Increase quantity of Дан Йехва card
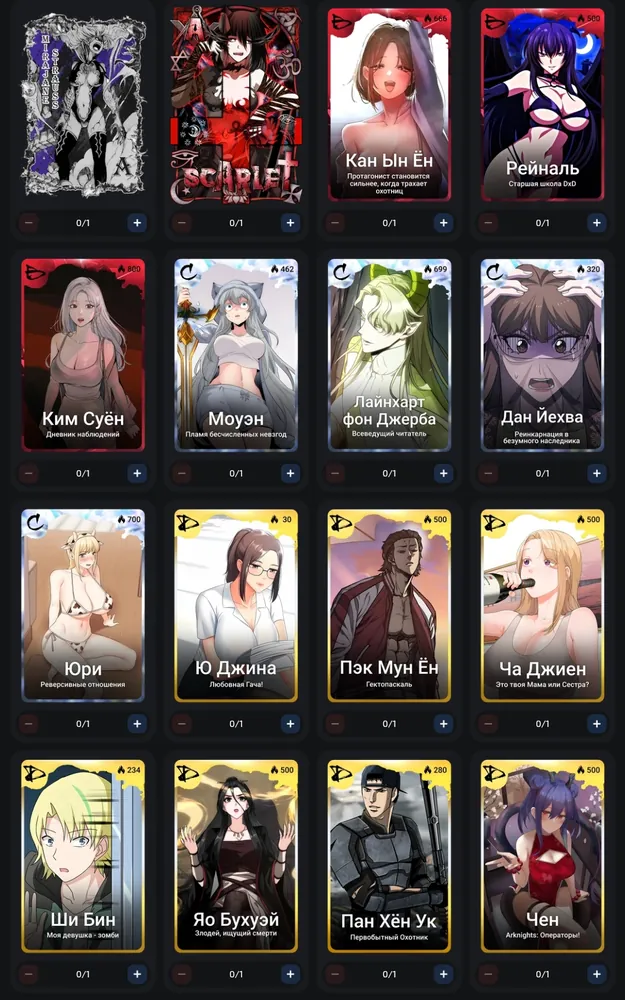625x1000 pixels. [x=596, y=473]
